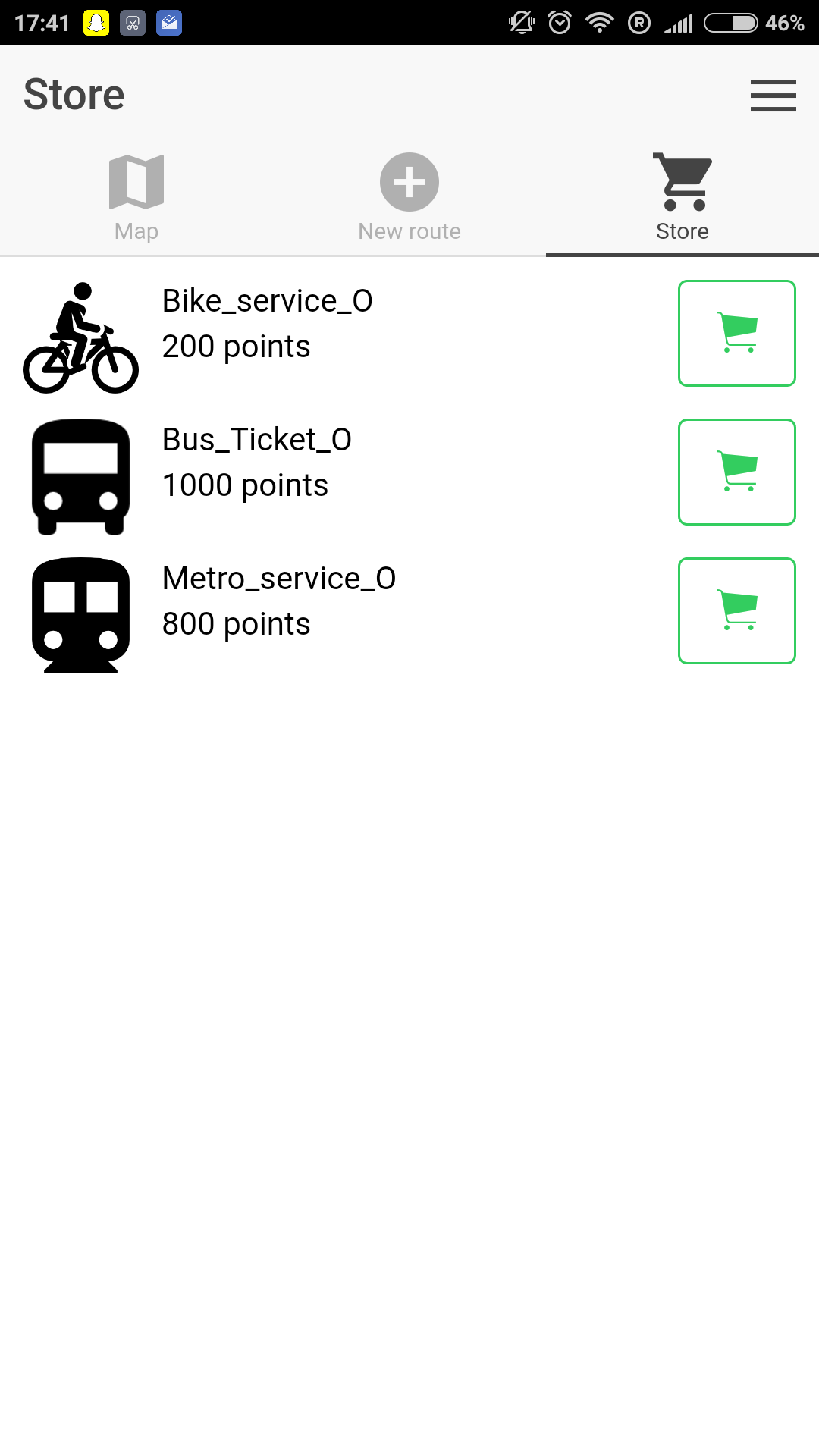The width and height of the screenshot is (819, 1456).
Task: Open the hamburger menu
Action: tap(773, 96)
